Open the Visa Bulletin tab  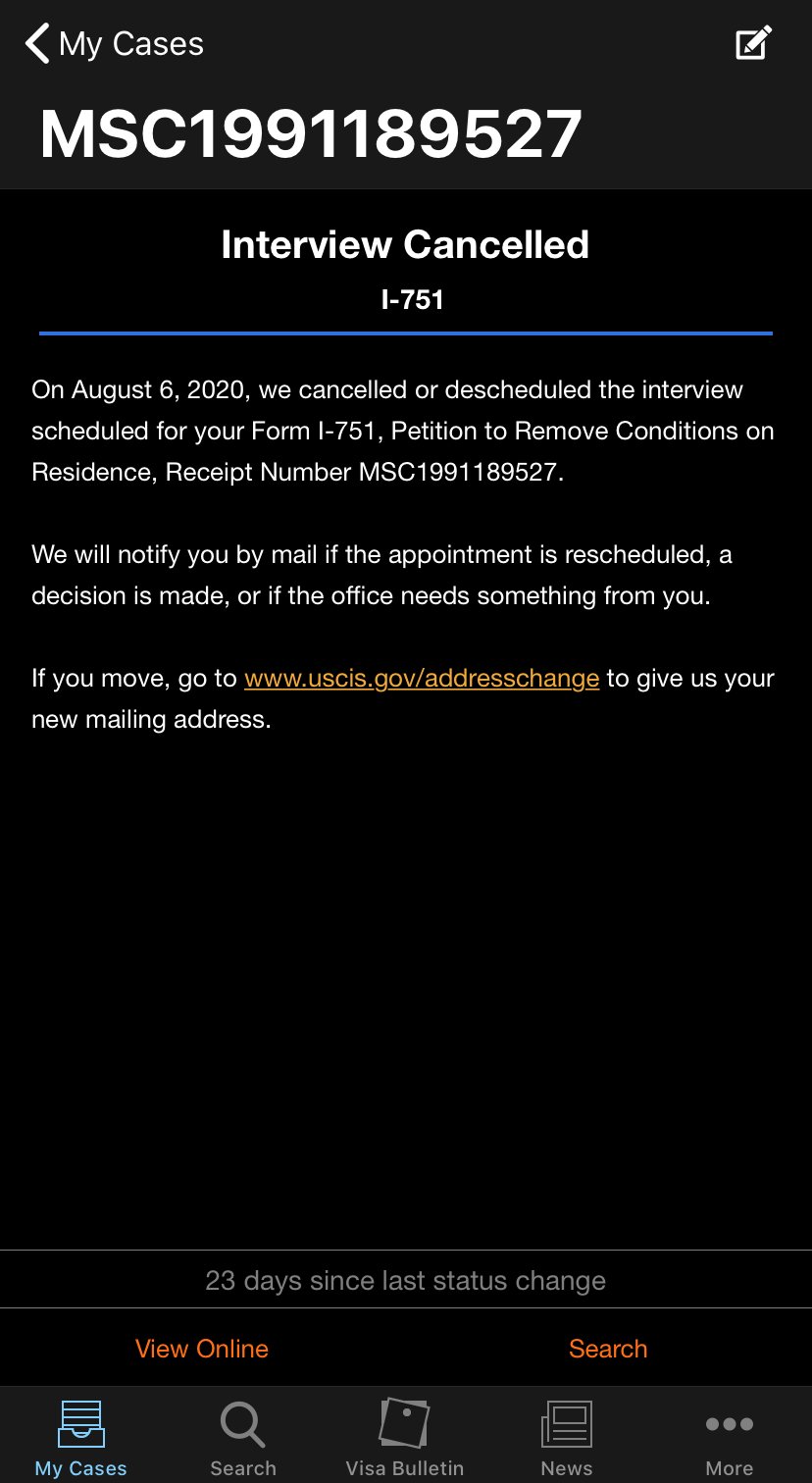405,1437
